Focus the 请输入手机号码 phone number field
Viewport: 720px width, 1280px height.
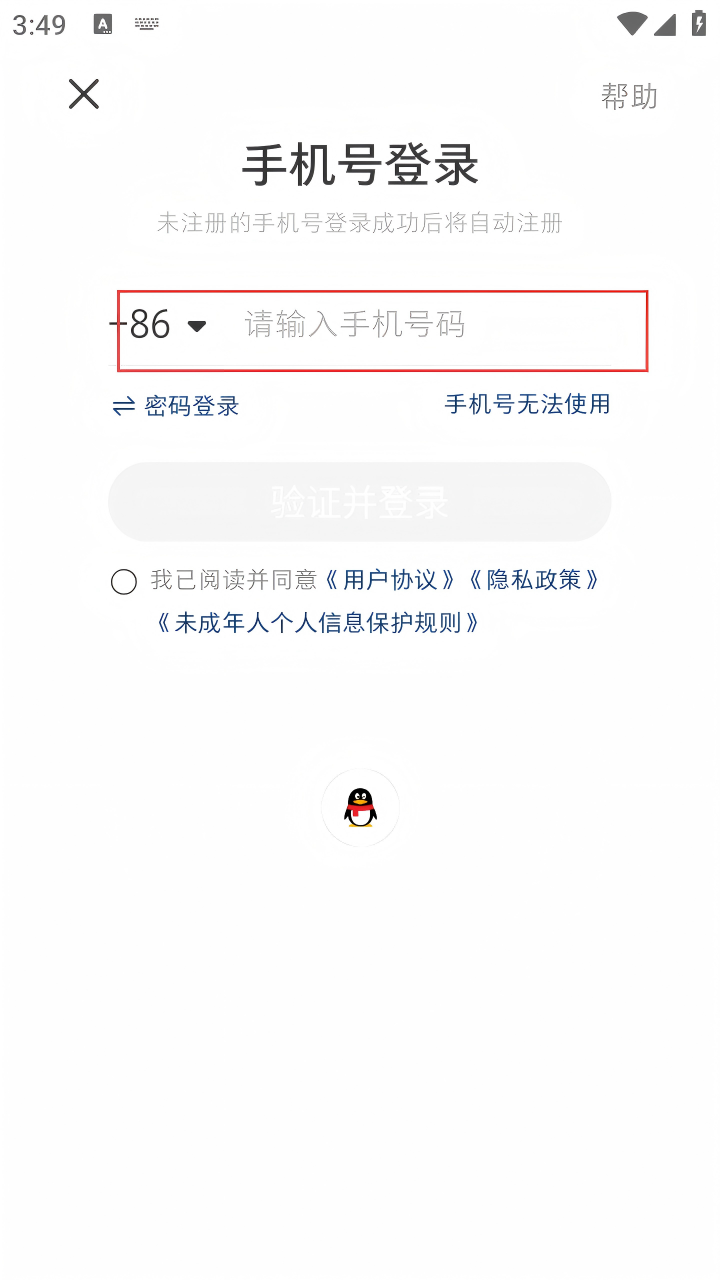(430, 325)
